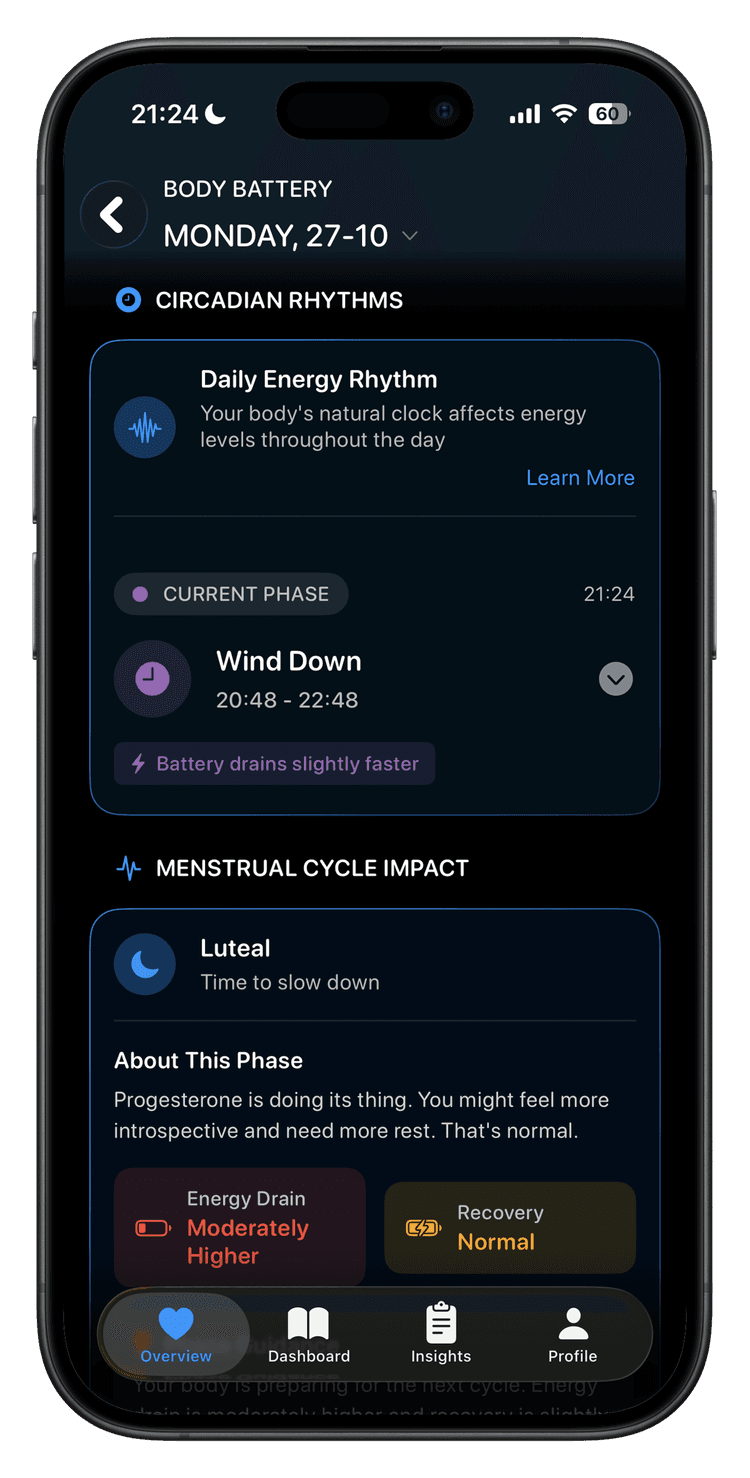750x1478 pixels.
Task: Tap the Daily Energy Rhythm waveform icon
Action: click(x=145, y=427)
